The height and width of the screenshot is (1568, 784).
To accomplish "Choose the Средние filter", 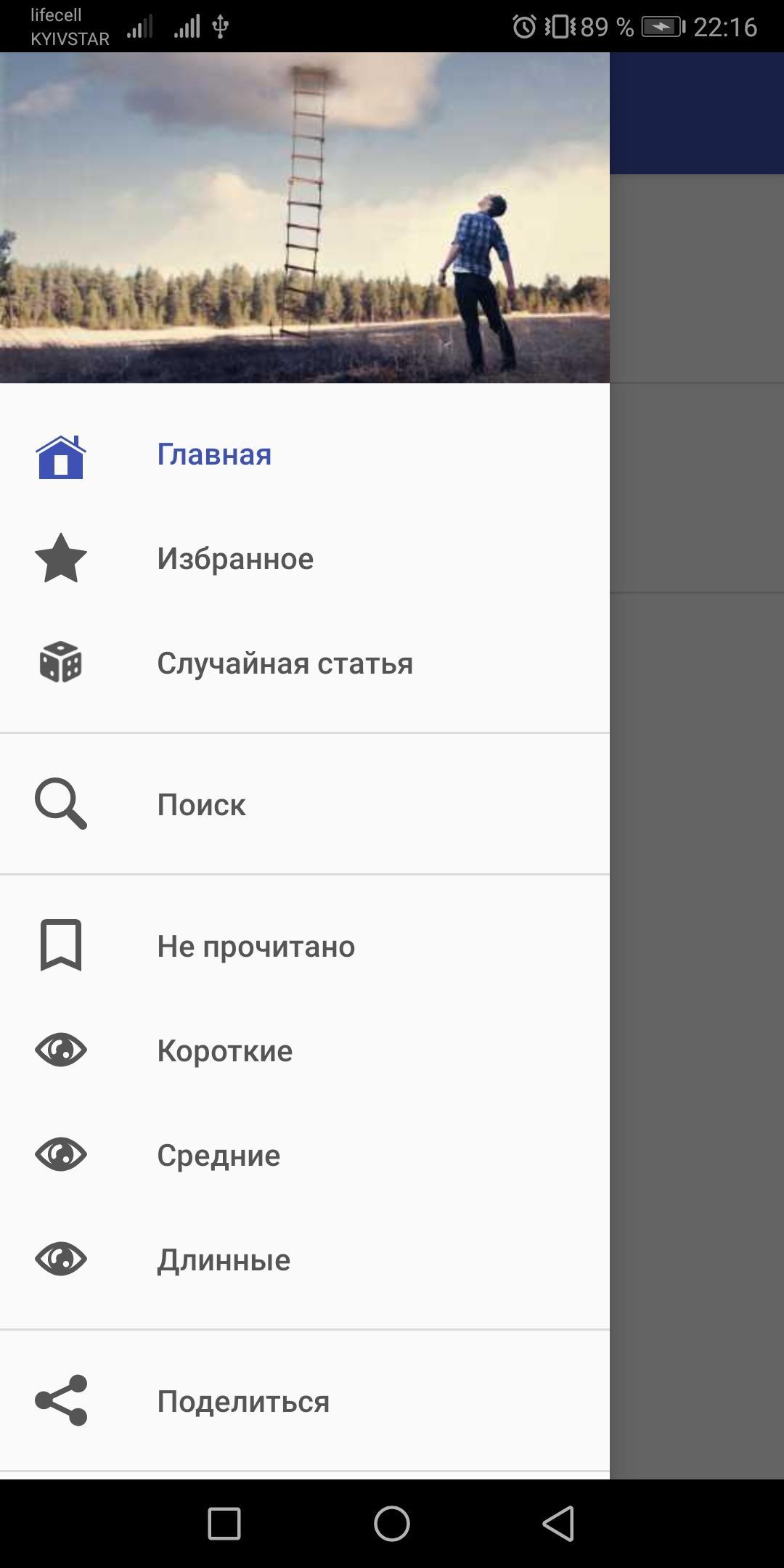I will point(305,1155).
